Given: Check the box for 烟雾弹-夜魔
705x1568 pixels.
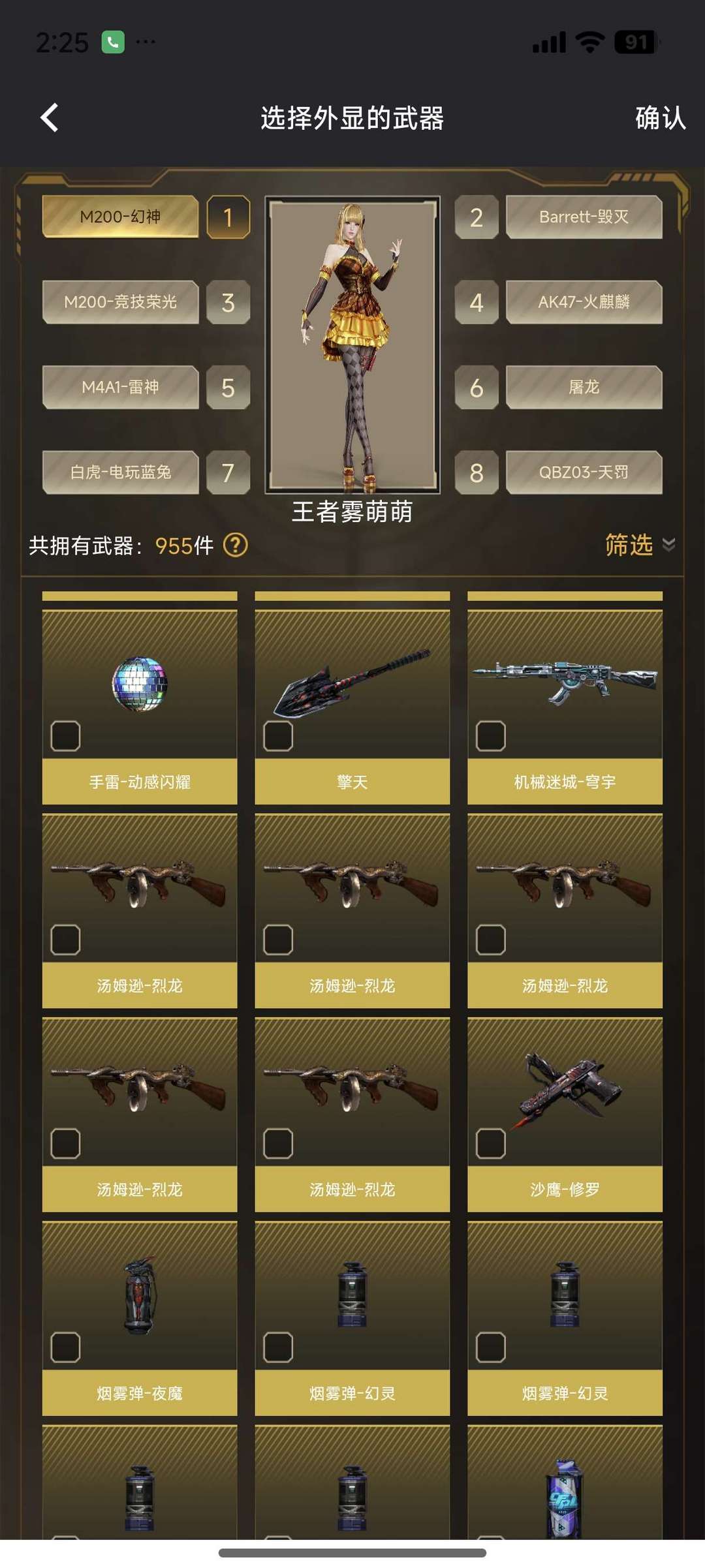Looking at the screenshot, I should (65, 1347).
